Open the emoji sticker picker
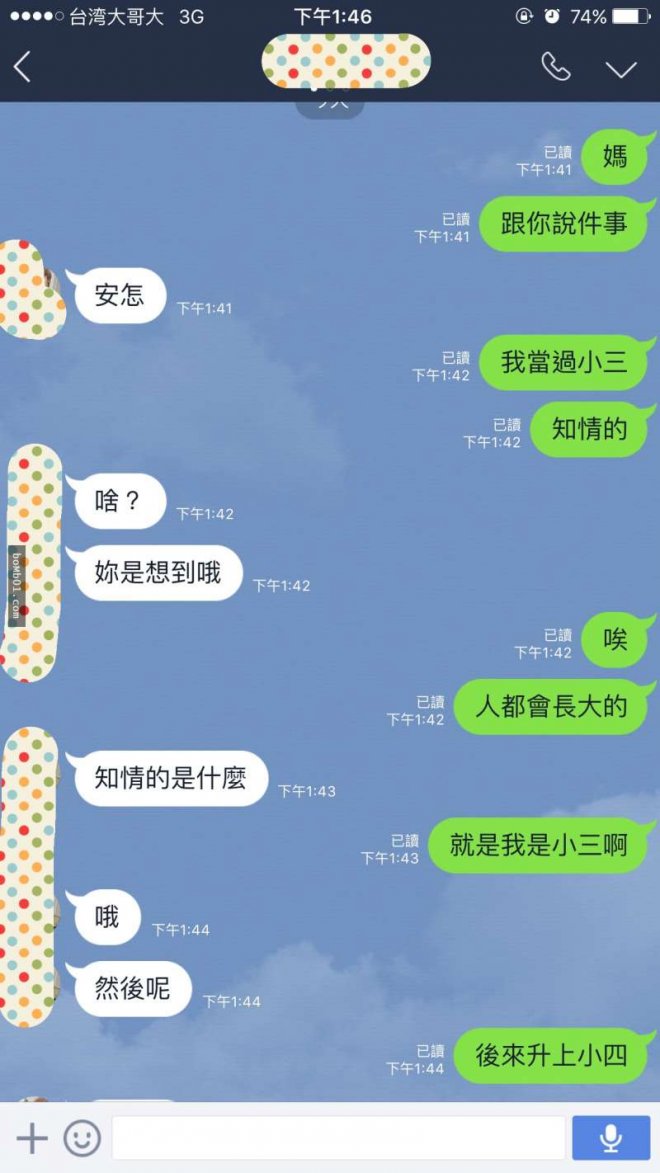 (x=82, y=1138)
